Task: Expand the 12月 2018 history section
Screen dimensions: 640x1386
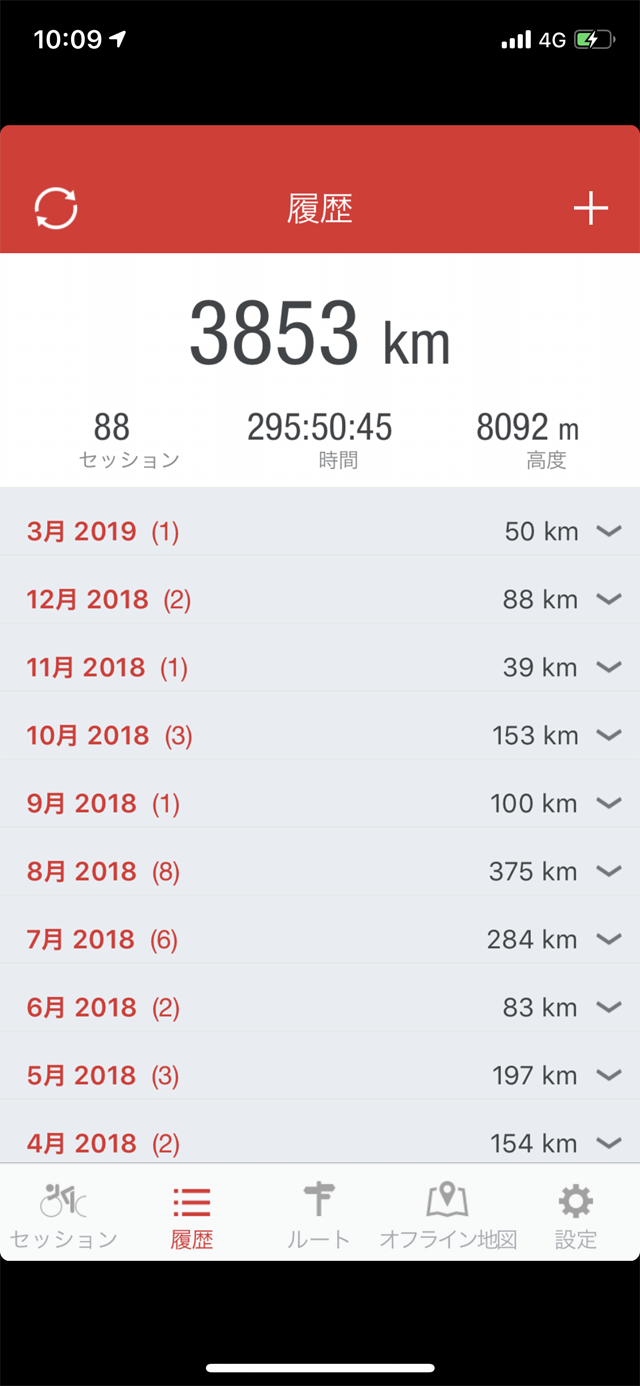Action: [608, 600]
